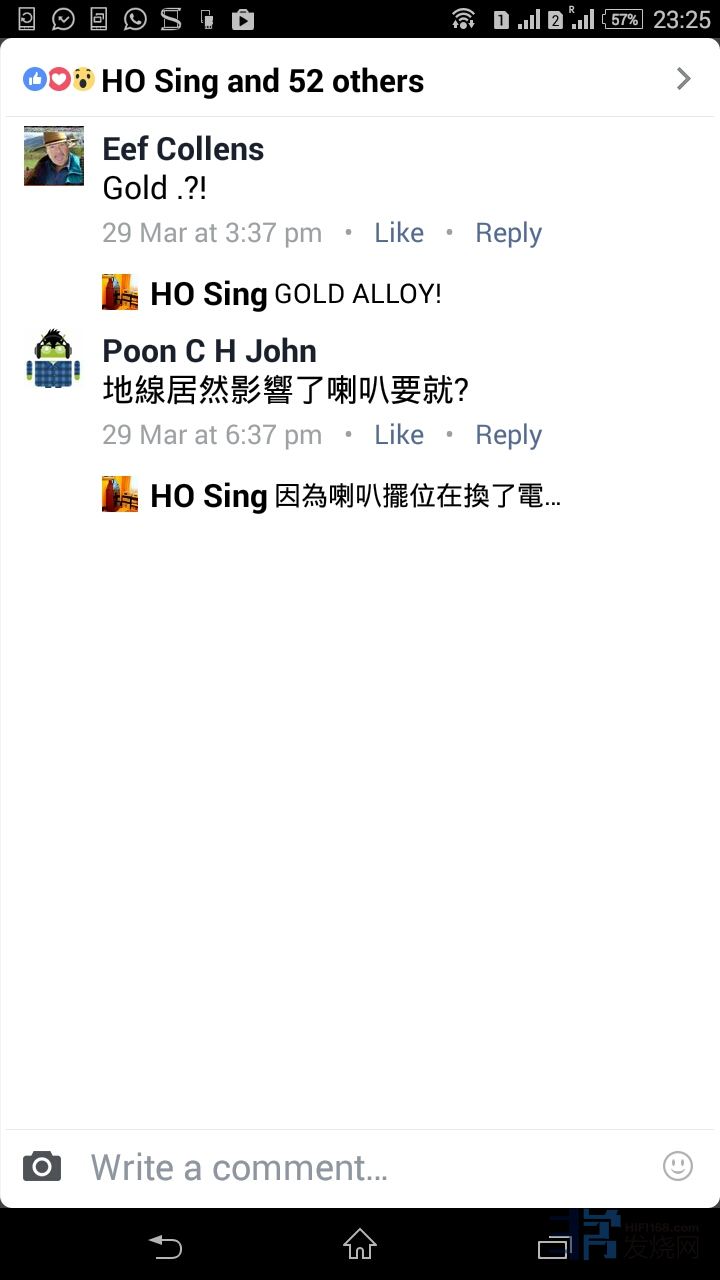The width and height of the screenshot is (720, 1280).
Task: Open the emoji smiley picker
Action: (677, 1166)
